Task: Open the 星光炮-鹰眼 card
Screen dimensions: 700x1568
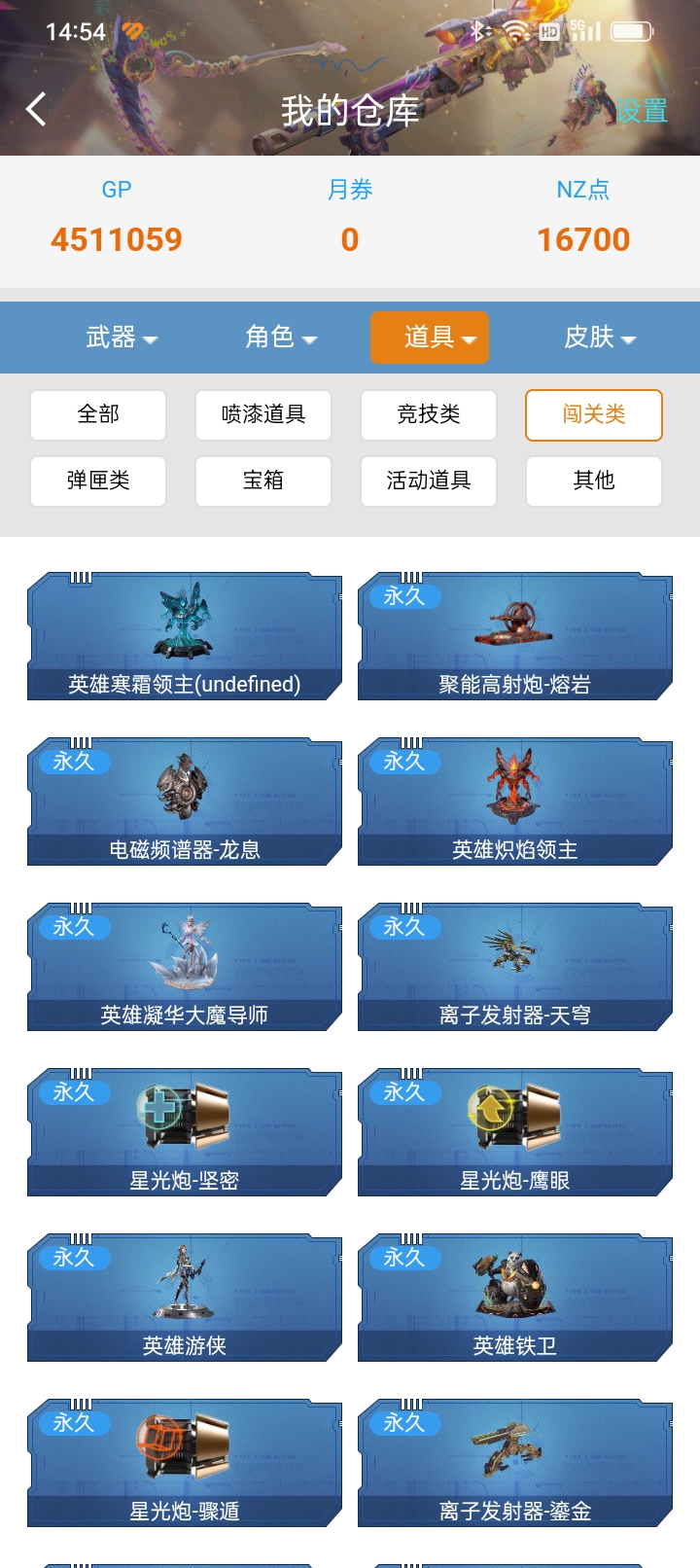Action: click(515, 1133)
